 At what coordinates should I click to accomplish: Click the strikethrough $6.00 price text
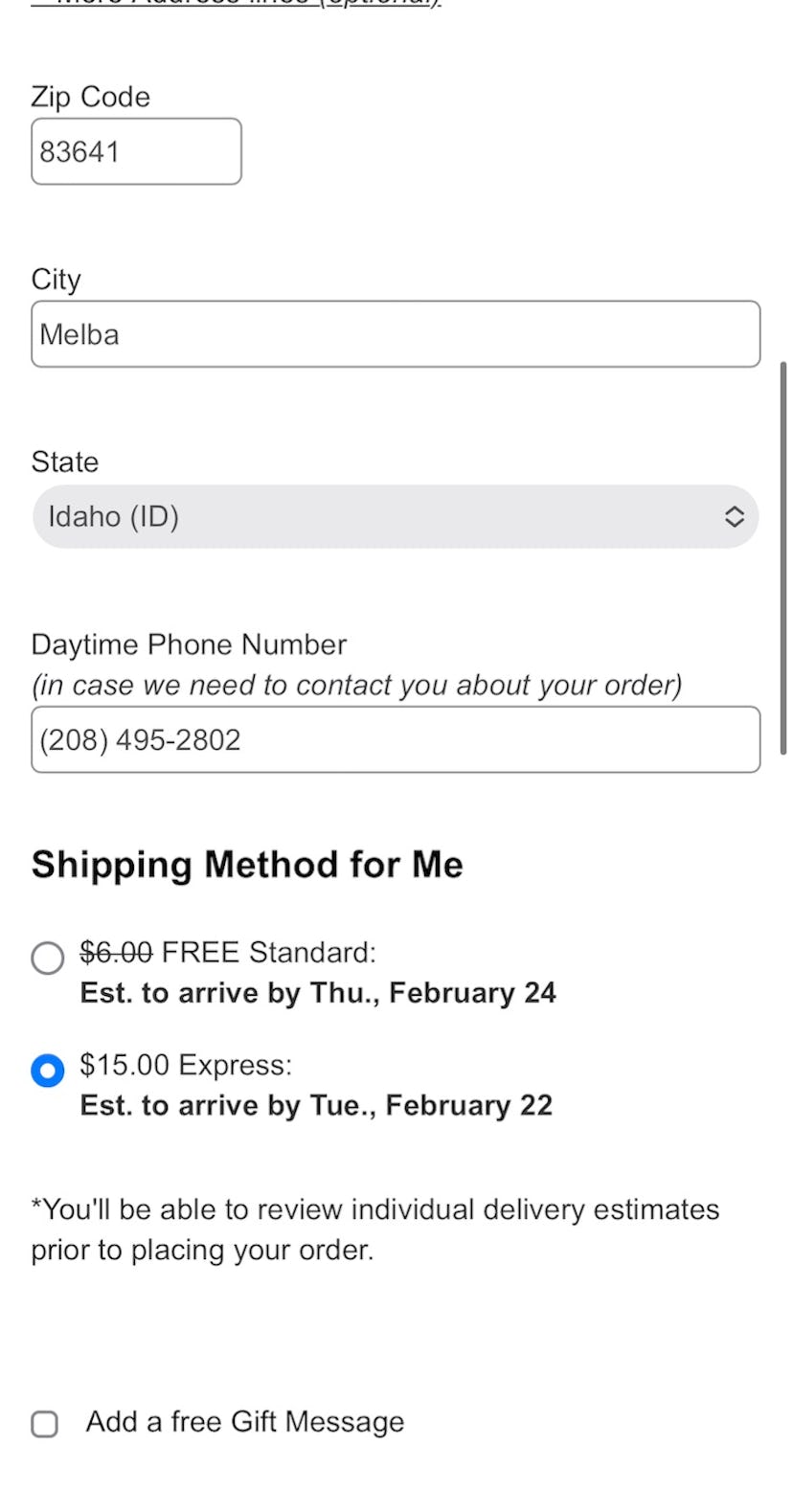112,952
